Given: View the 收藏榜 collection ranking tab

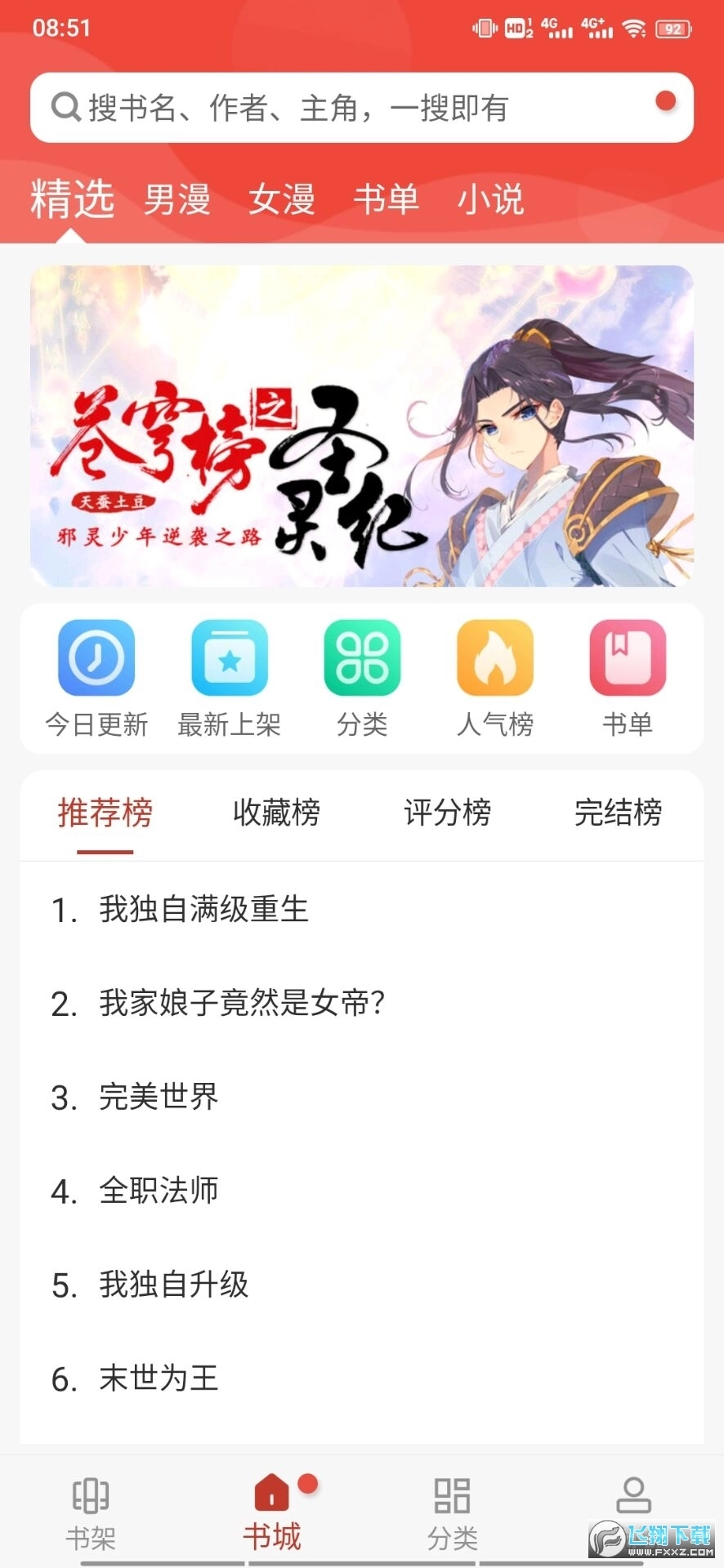Looking at the screenshot, I should [x=276, y=813].
